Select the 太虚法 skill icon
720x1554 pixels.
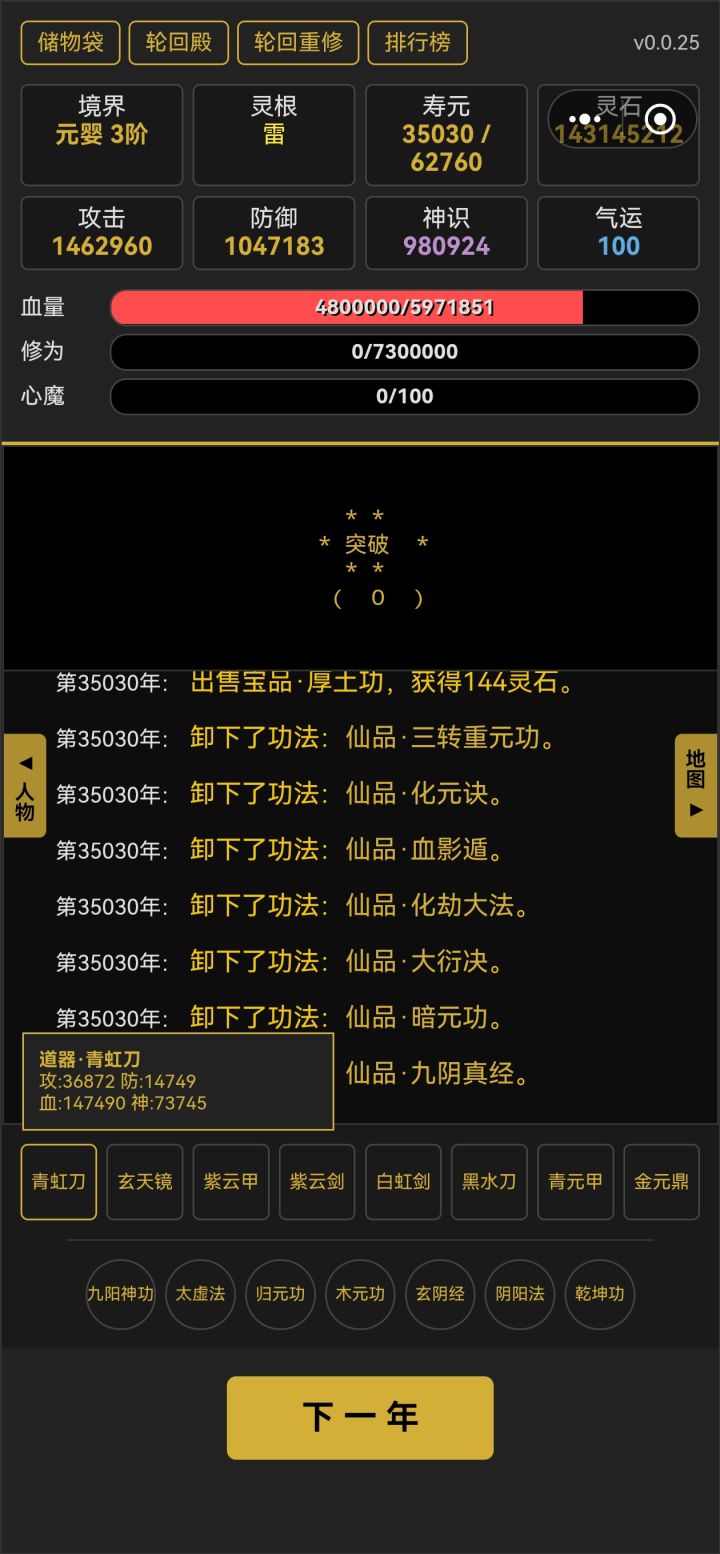pos(200,1294)
